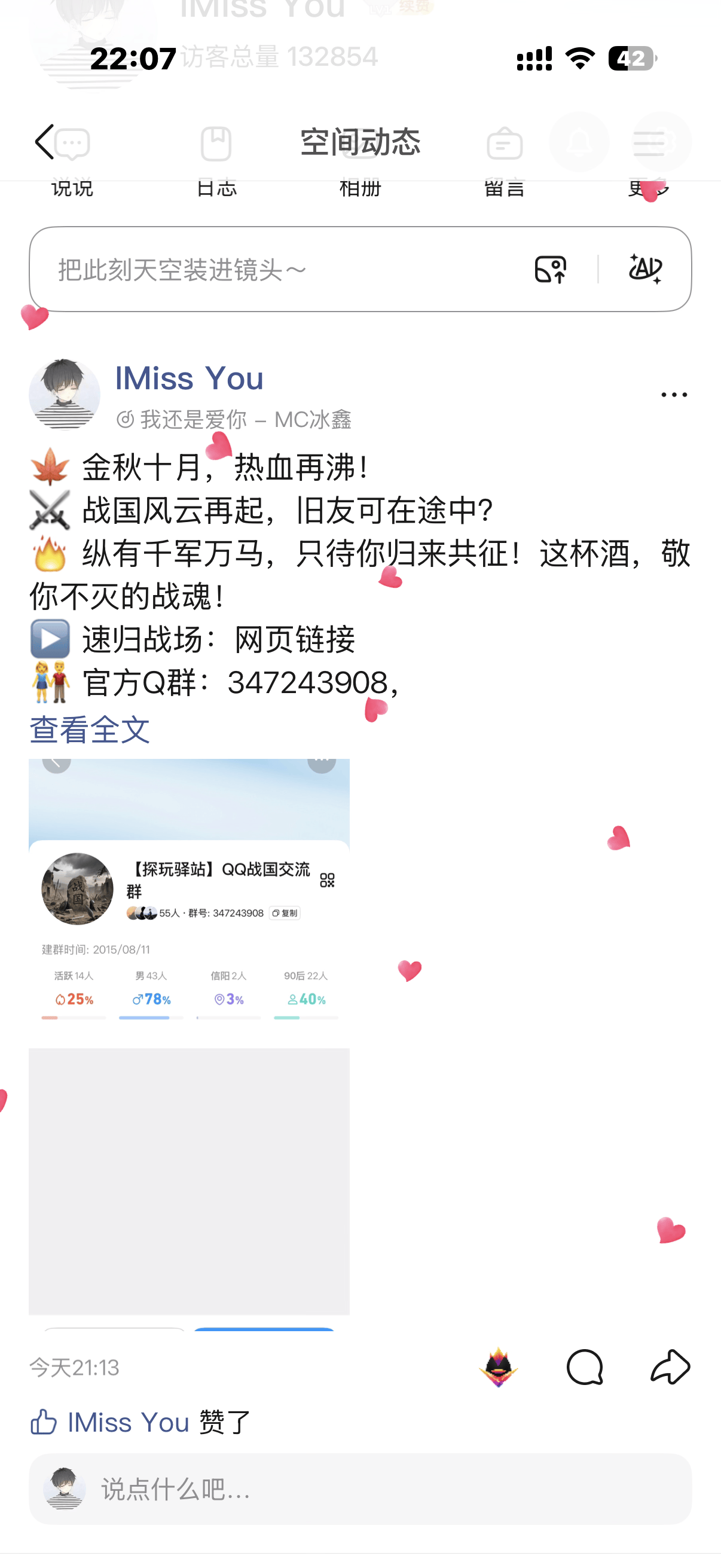Open the top-right menu icon
721x1568 pixels.
661,142
